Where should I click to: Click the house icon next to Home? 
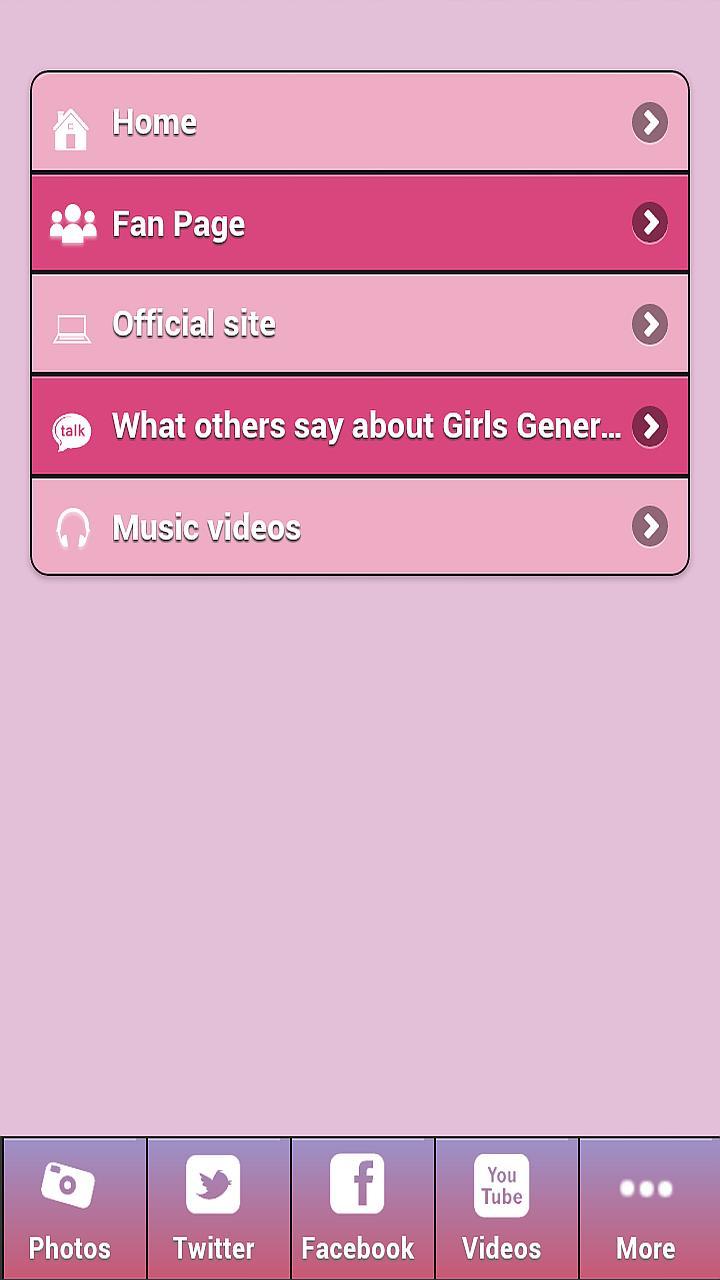[71, 122]
